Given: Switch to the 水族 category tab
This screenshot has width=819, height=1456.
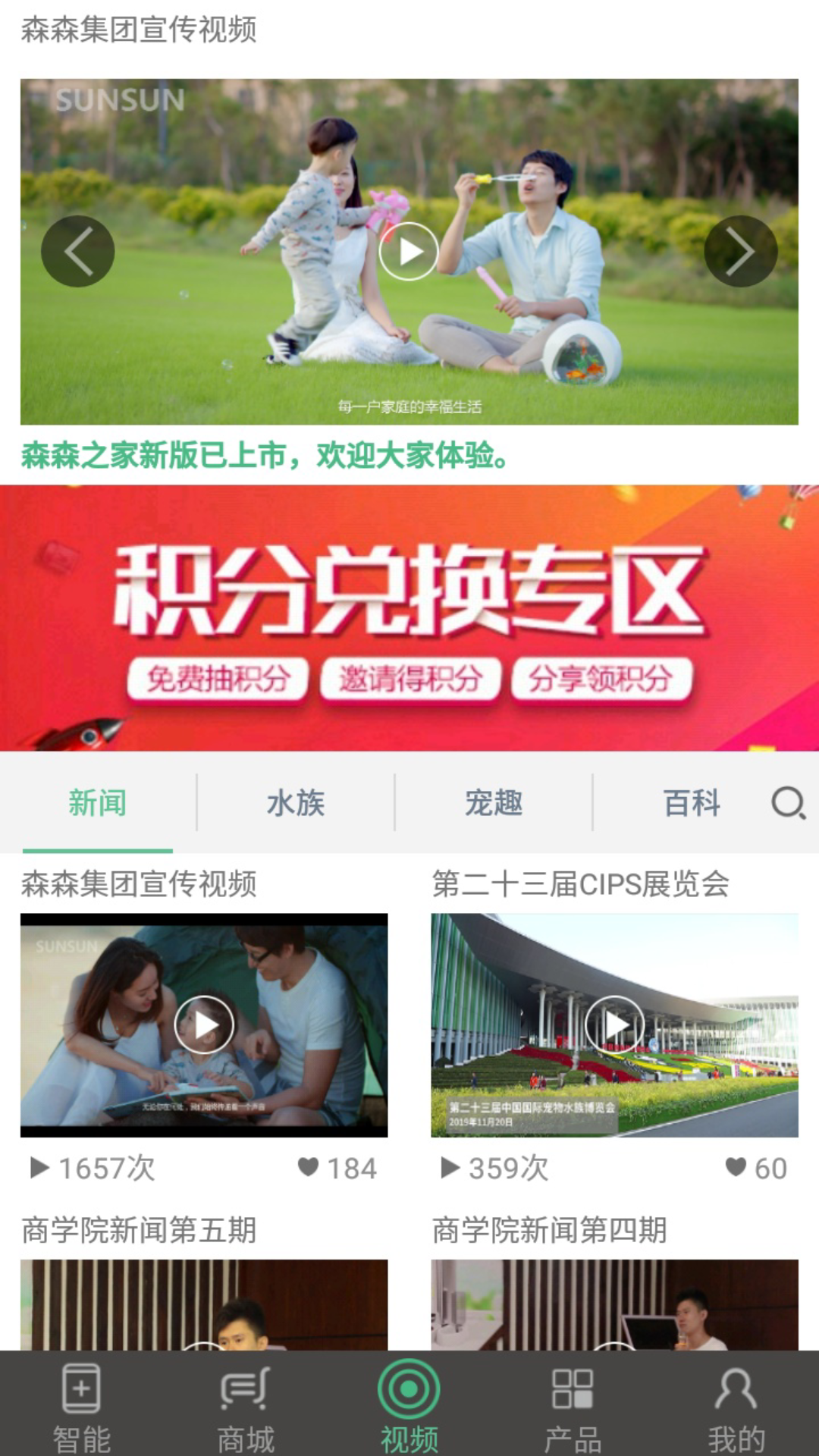Looking at the screenshot, I should [x=296, y=802].
